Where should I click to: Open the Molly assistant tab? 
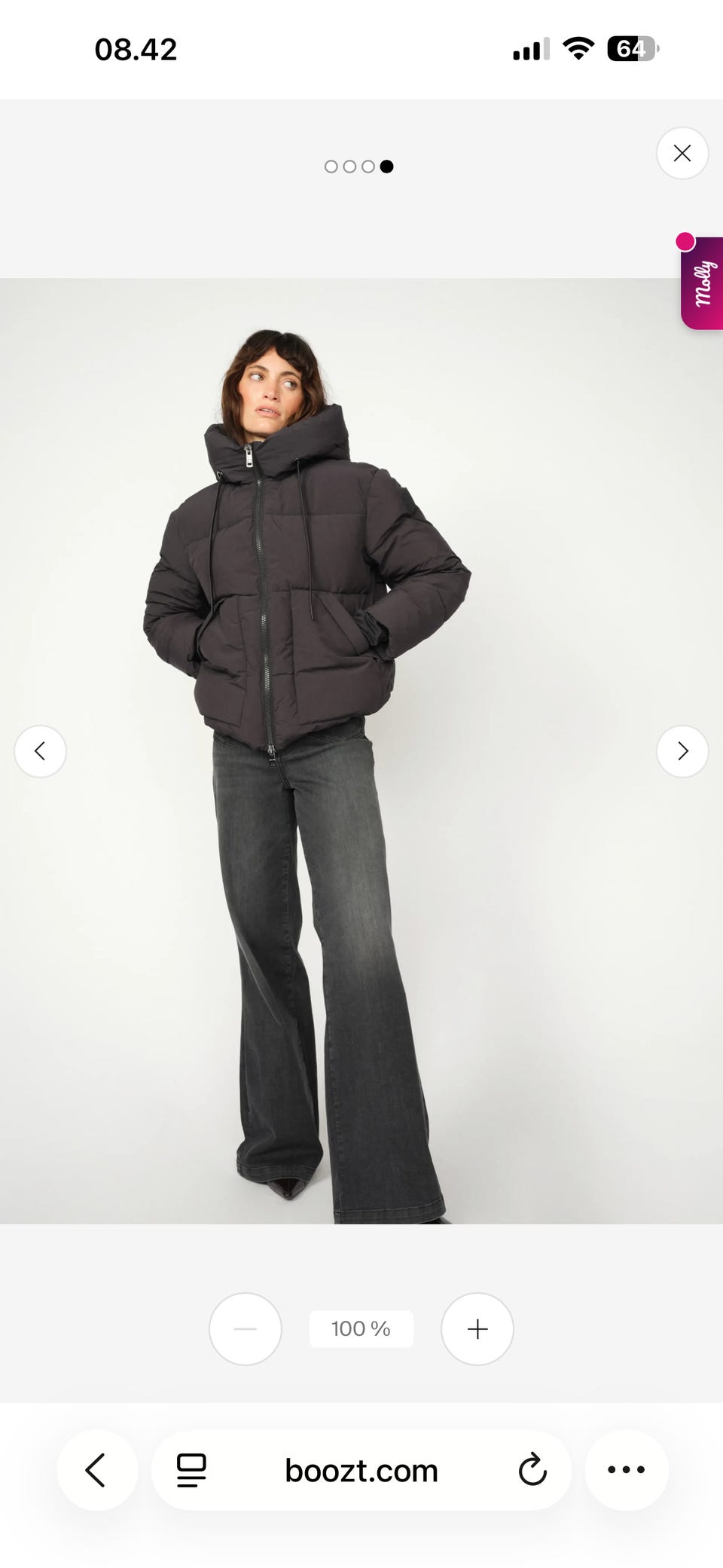point(702,283)
